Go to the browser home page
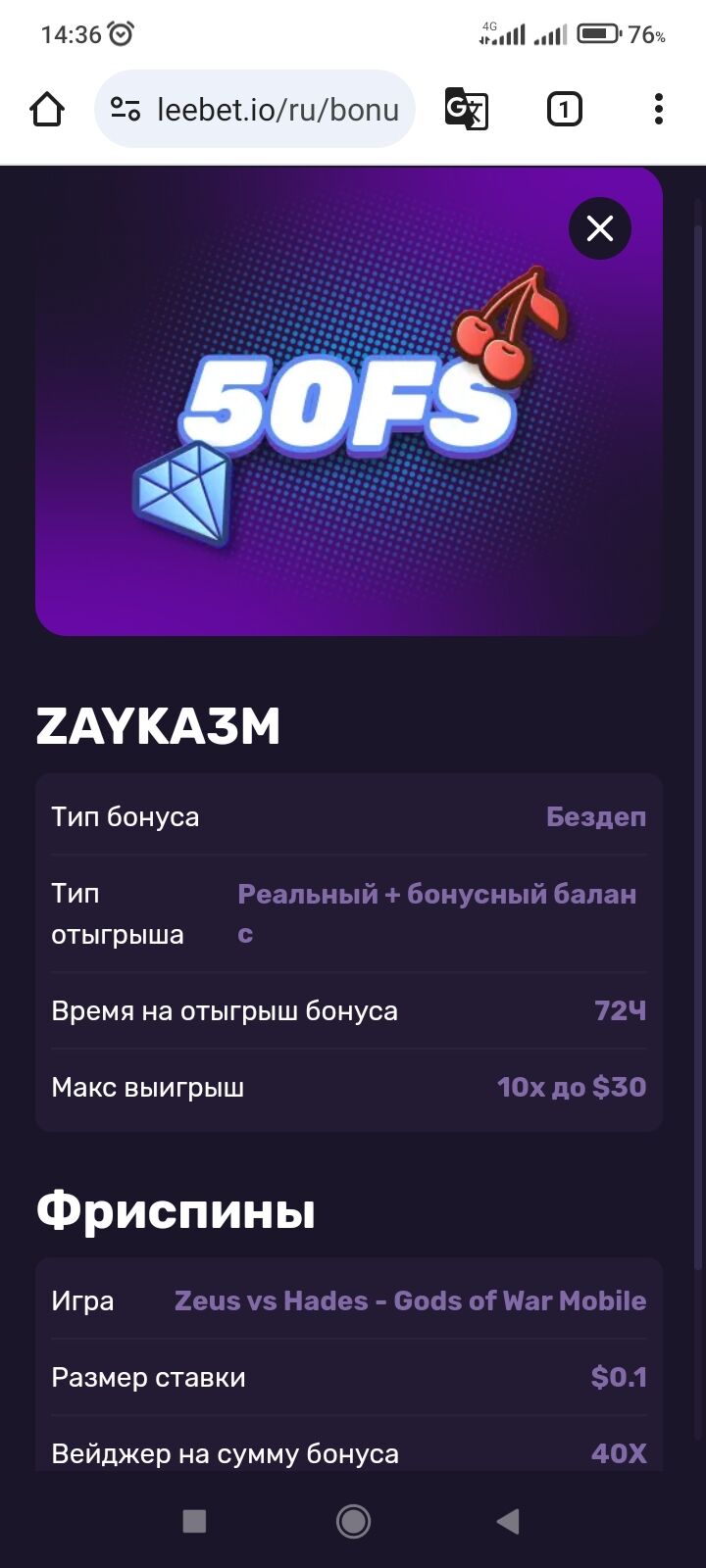 pyautogui.click(x=47, y=109)
